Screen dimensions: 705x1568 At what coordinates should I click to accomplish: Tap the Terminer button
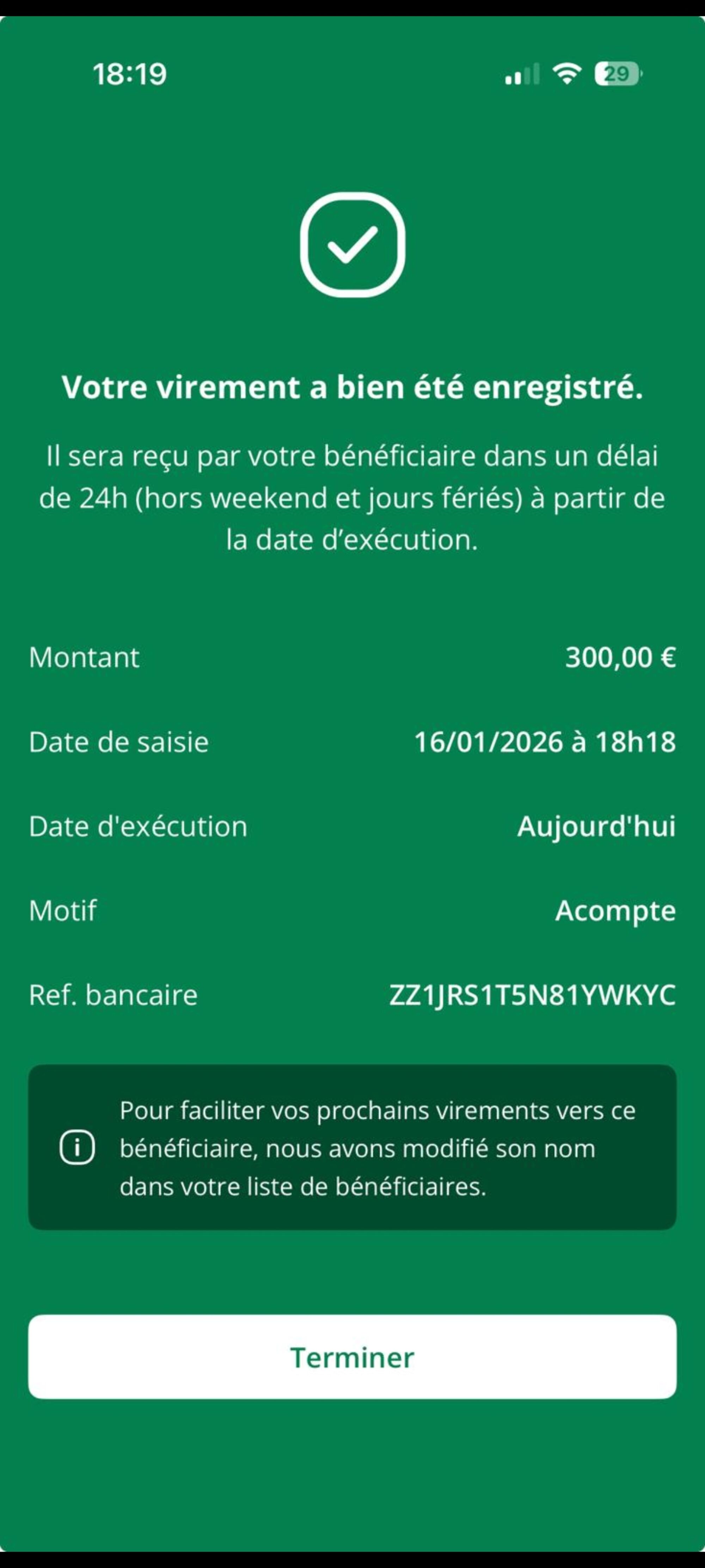(x=352, y=1357)
